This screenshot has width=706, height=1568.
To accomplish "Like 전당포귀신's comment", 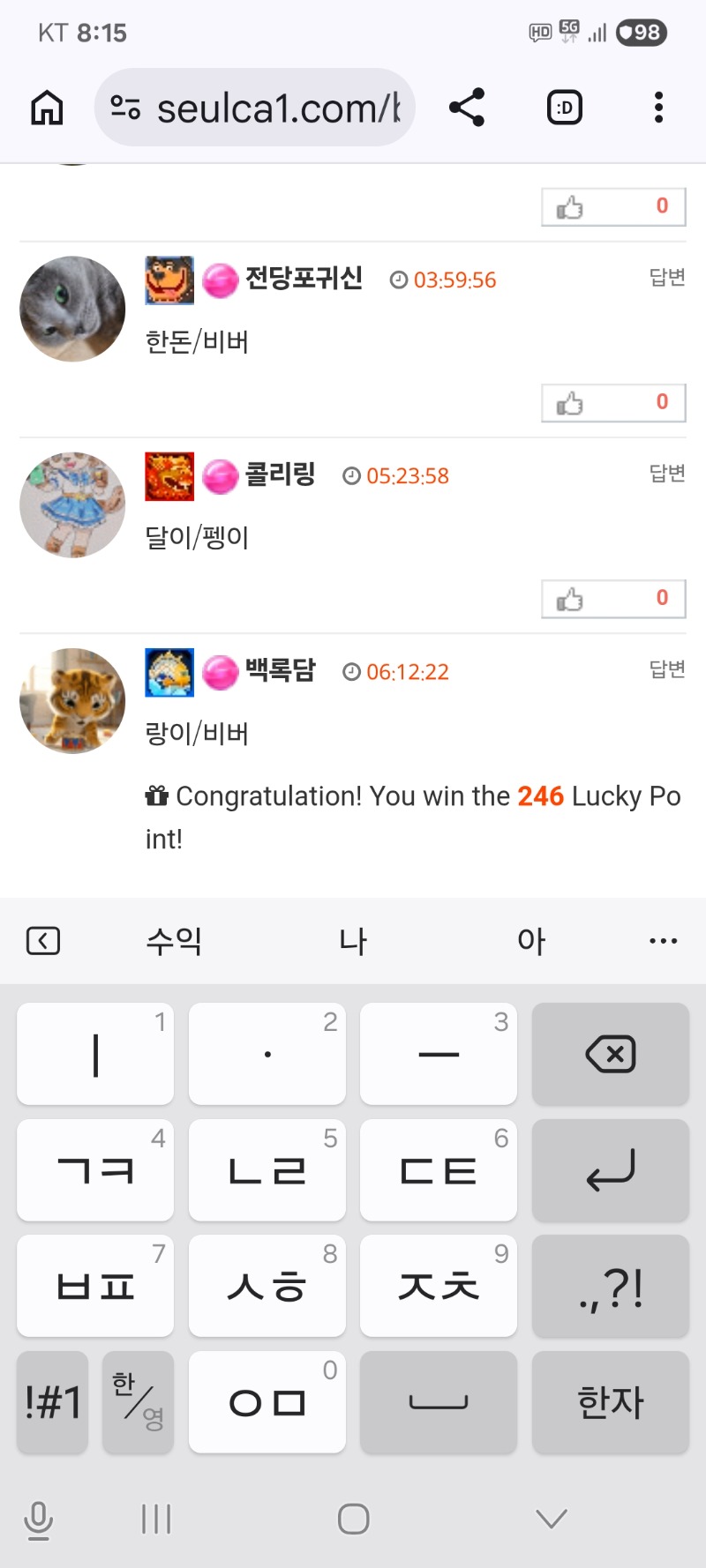I will tap(613, 403).
